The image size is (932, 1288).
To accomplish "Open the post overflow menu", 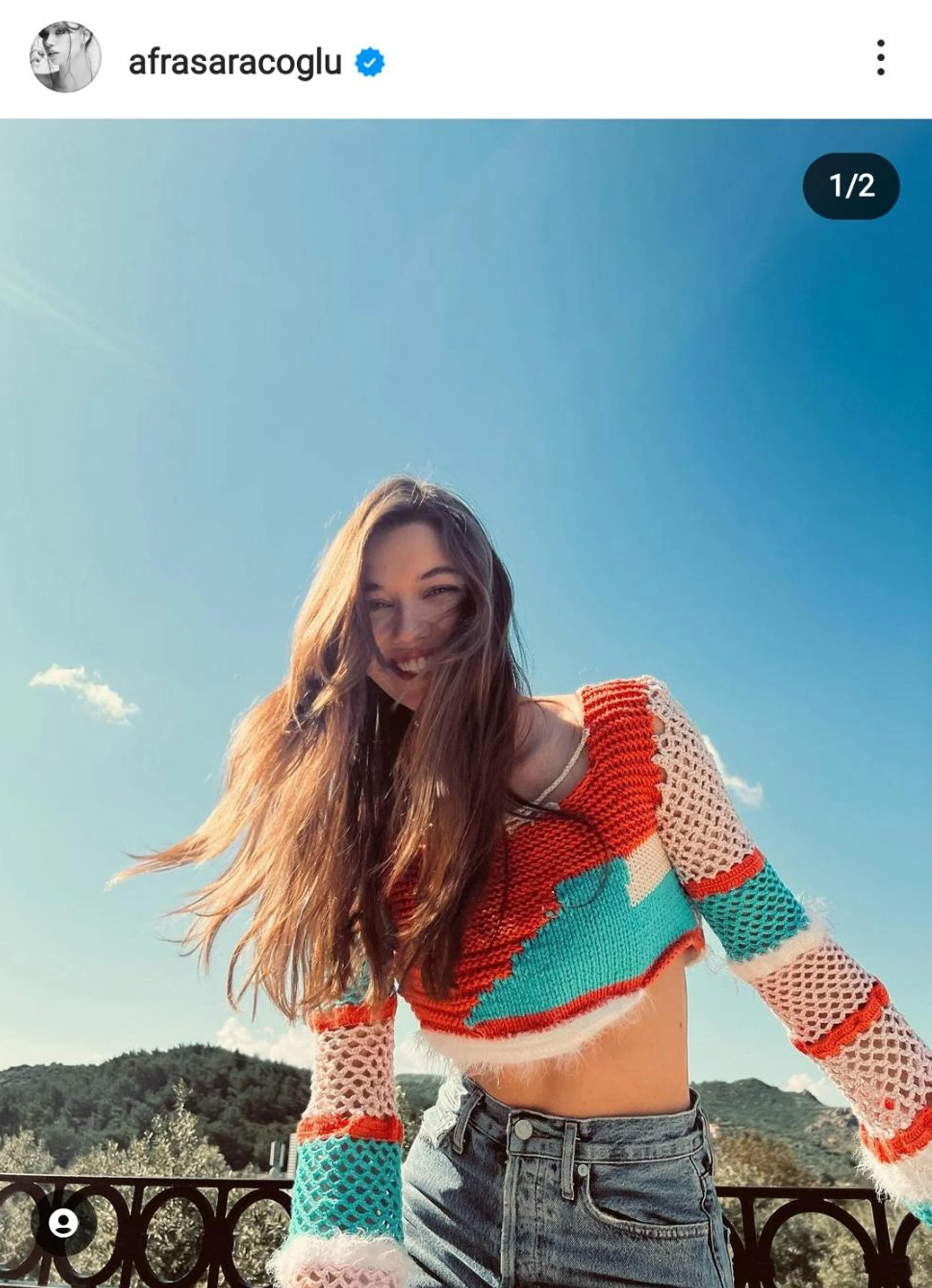I will 880,57.
